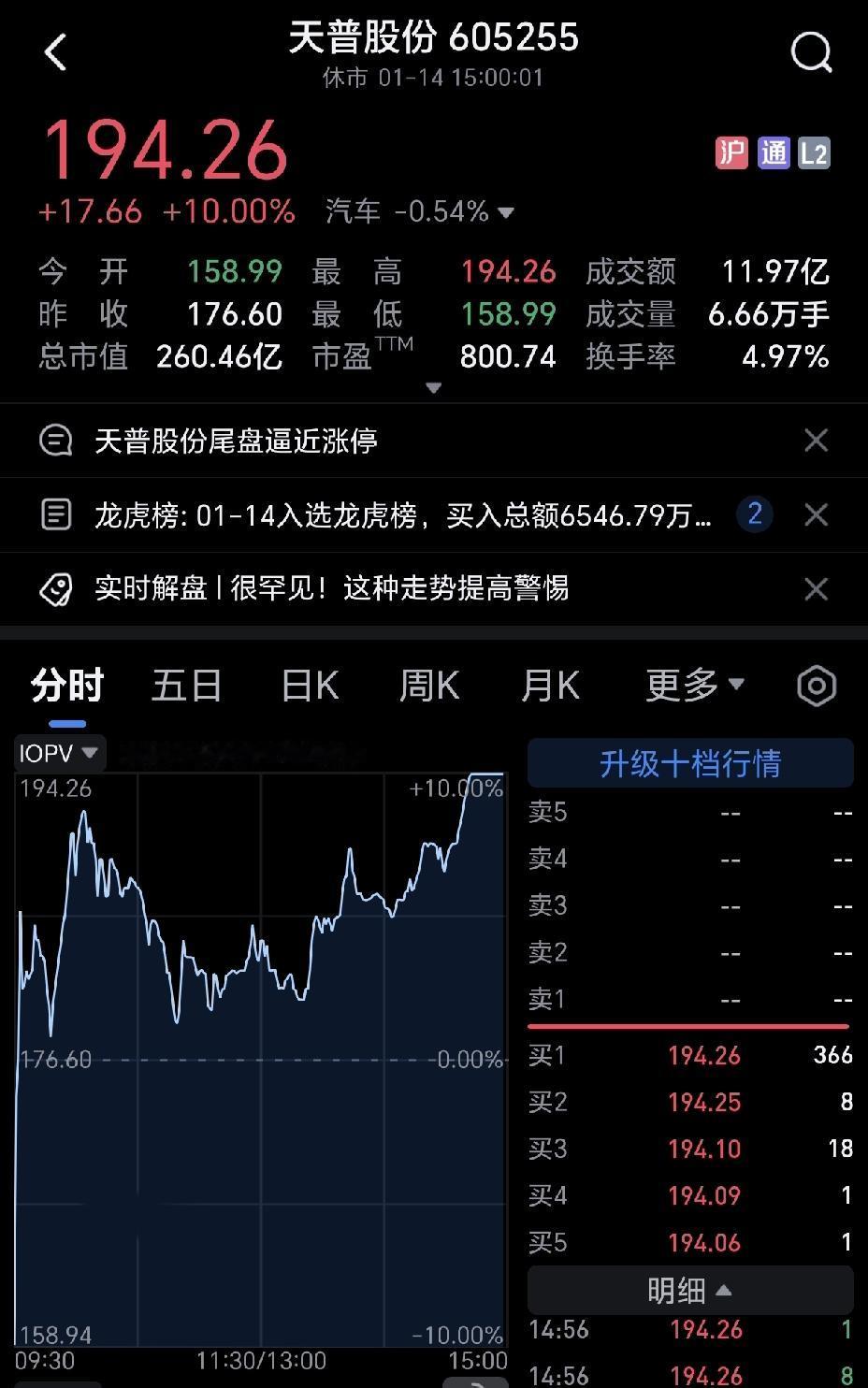Open the search magnifier icon
Screen dimensions: 868x1388
[x=810, y=51]
